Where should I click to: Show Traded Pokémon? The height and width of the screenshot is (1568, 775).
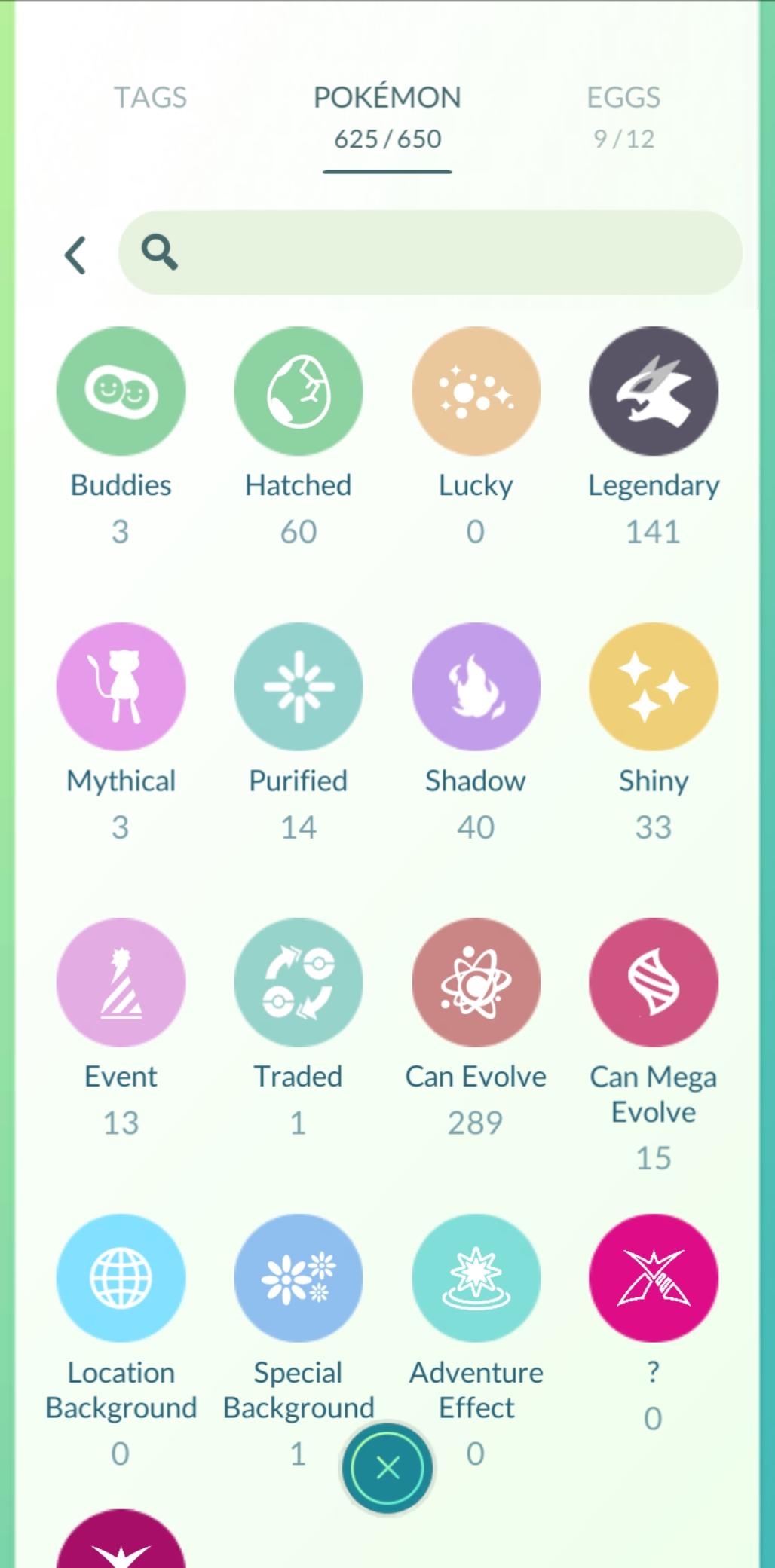[x=298, y=982]
